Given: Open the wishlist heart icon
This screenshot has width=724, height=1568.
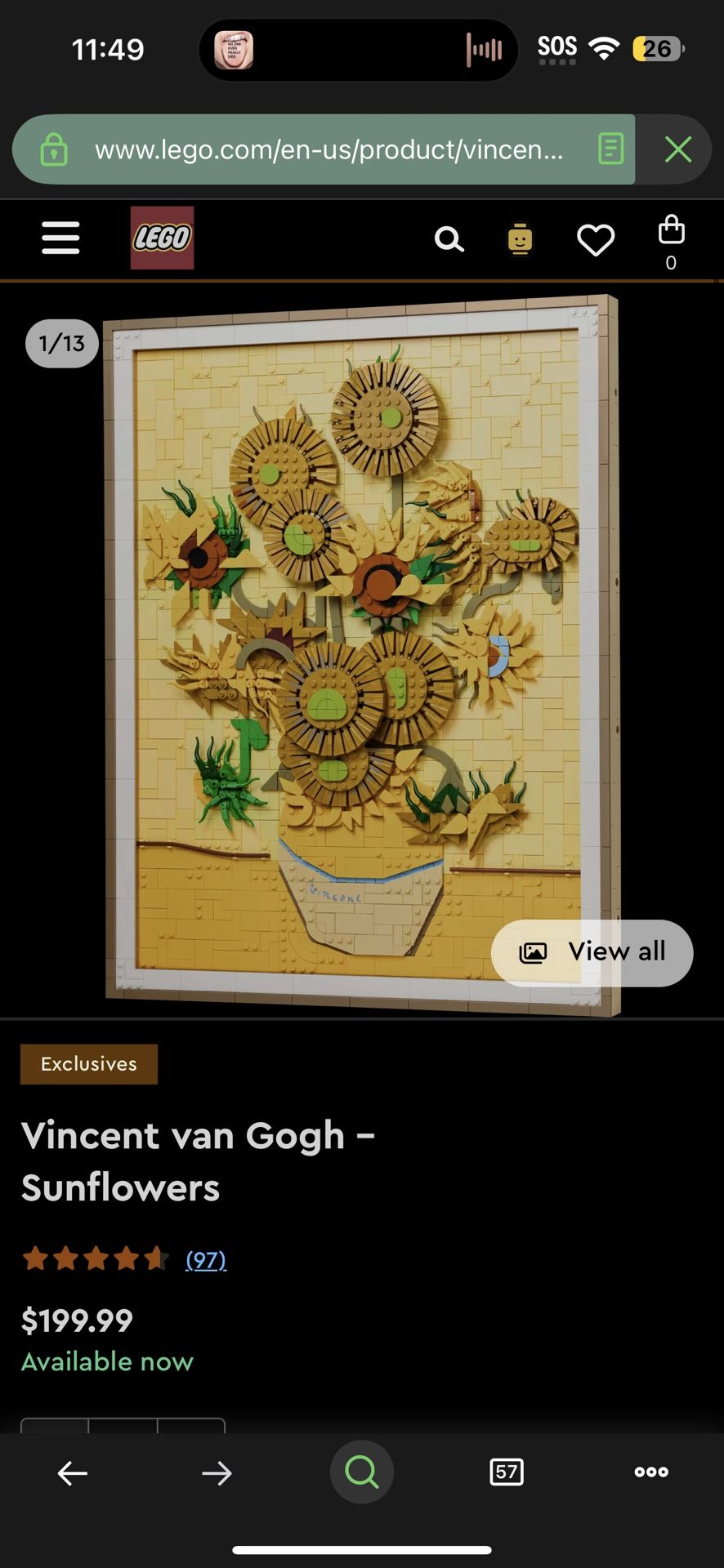Looking at the screenshot, I should pos(596,239).
